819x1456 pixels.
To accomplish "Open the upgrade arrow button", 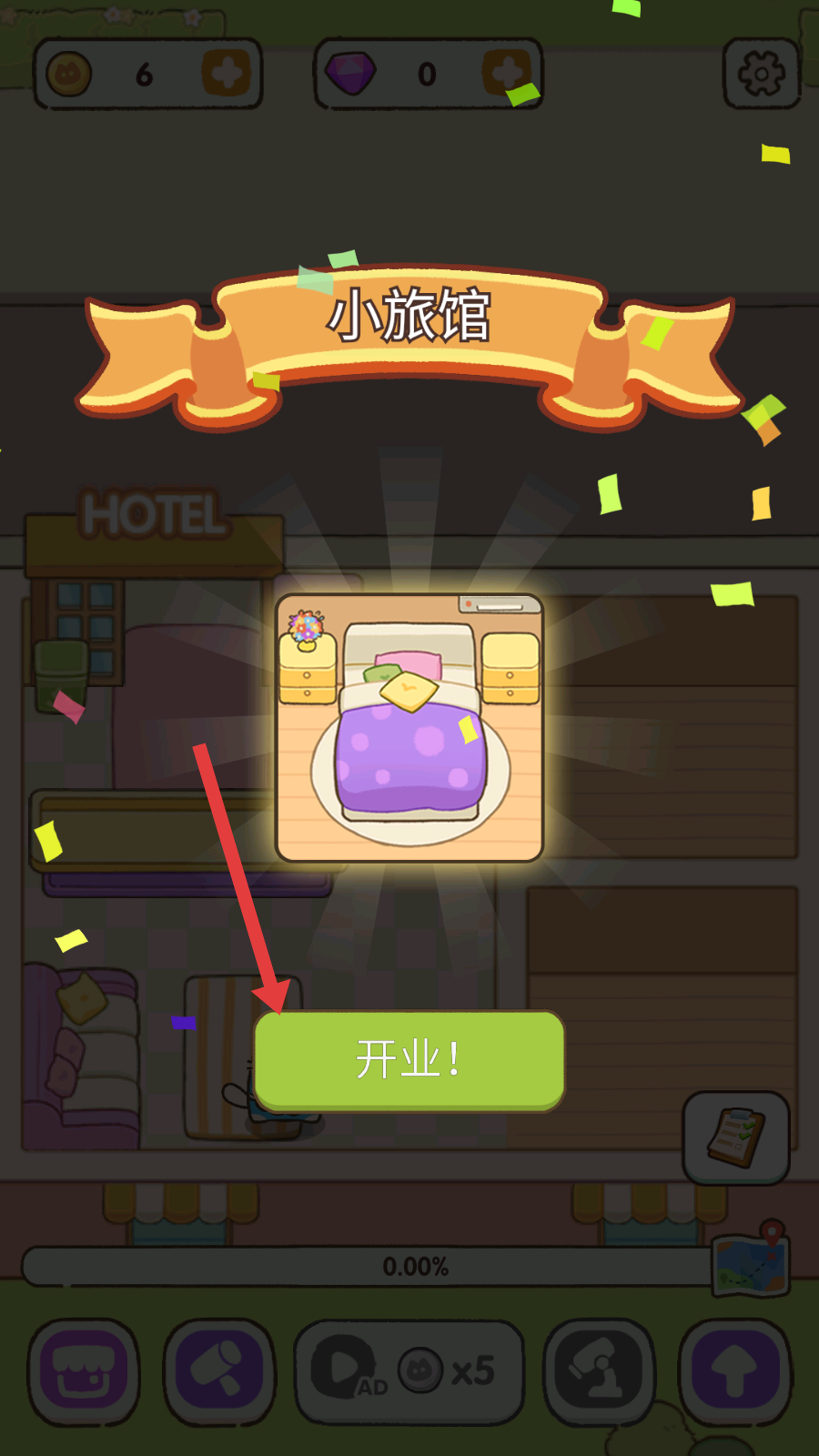I will 735,1372.
